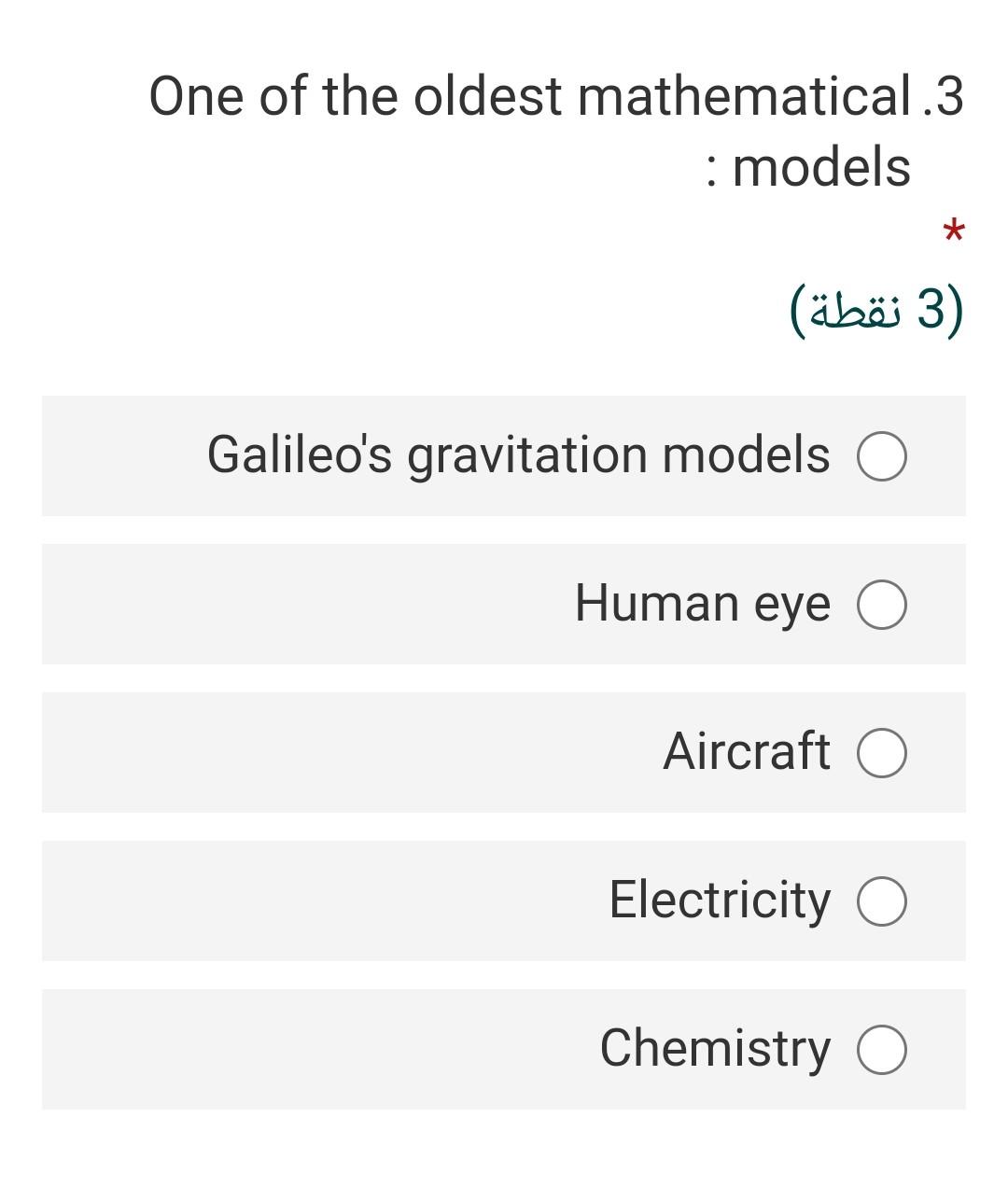The width and height of the screenshot is (1008, 1187).
Task: Select the Chemistry radio button
Action: 882,1049
